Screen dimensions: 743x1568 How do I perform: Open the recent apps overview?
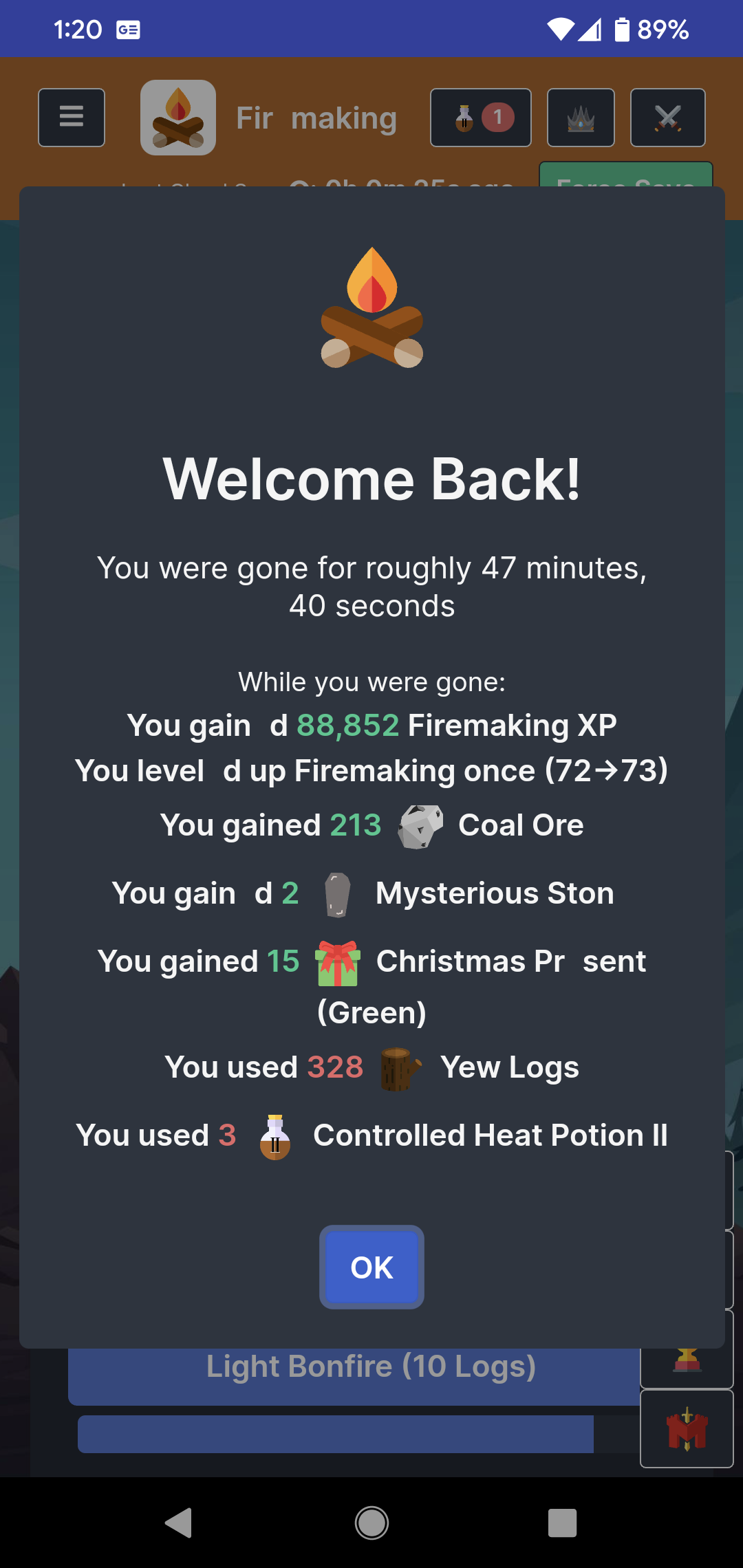pos(562,1523)
